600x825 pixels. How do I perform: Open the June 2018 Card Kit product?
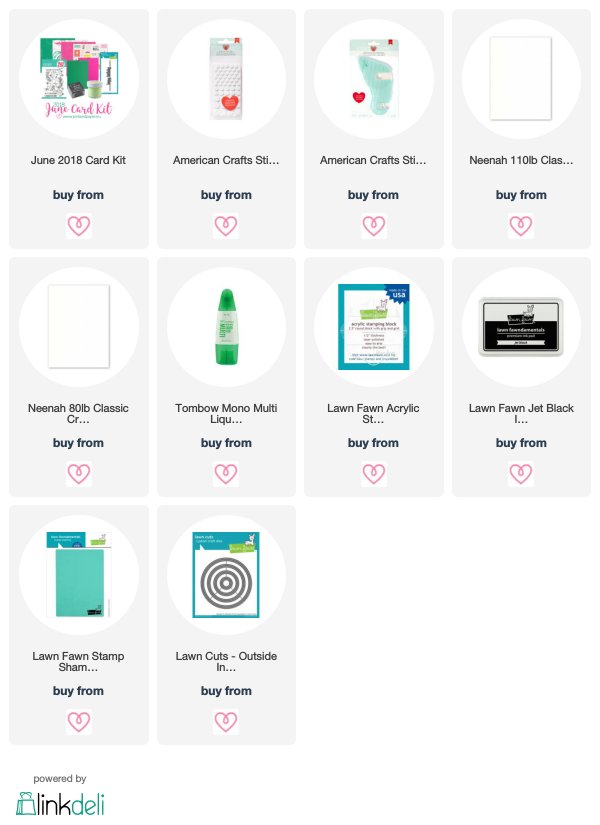click(78, 79)
